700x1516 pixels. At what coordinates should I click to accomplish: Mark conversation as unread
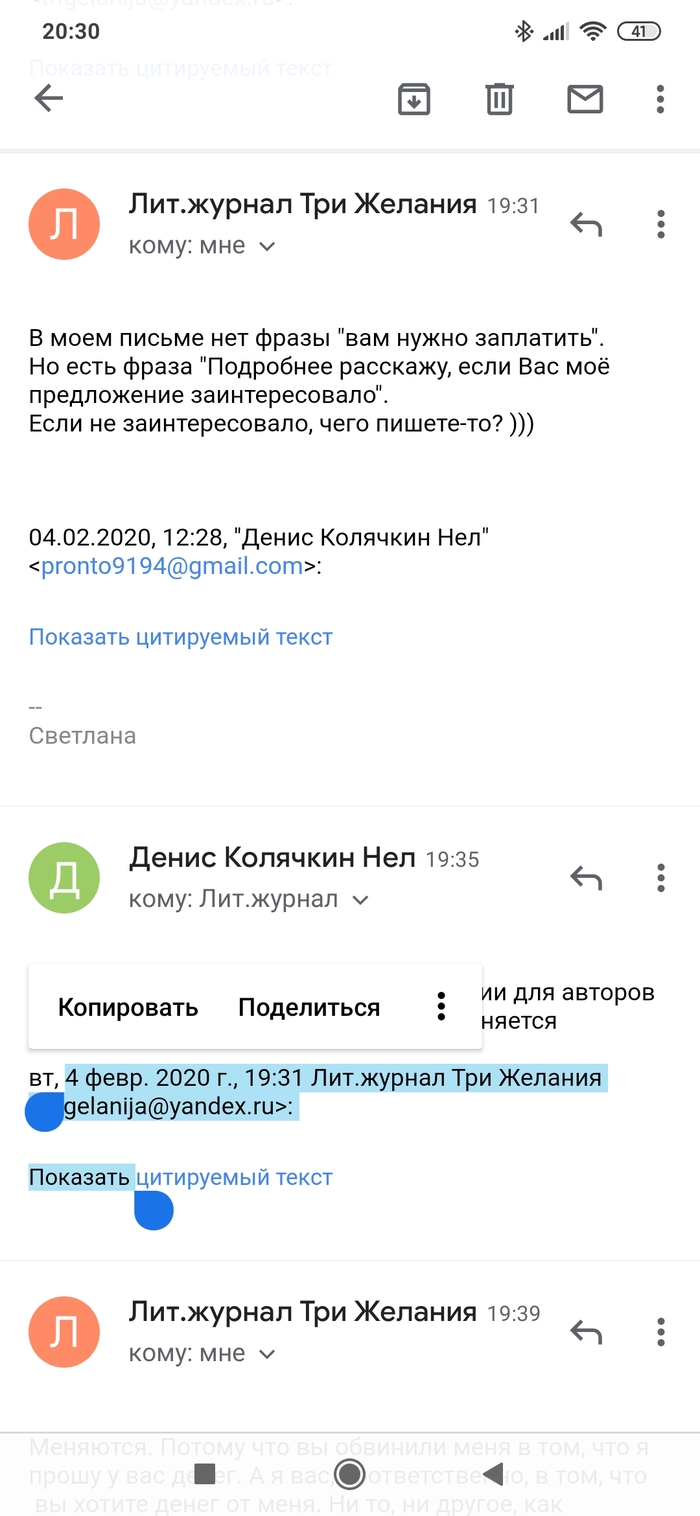pyautogui.click(x=585, y=98)
